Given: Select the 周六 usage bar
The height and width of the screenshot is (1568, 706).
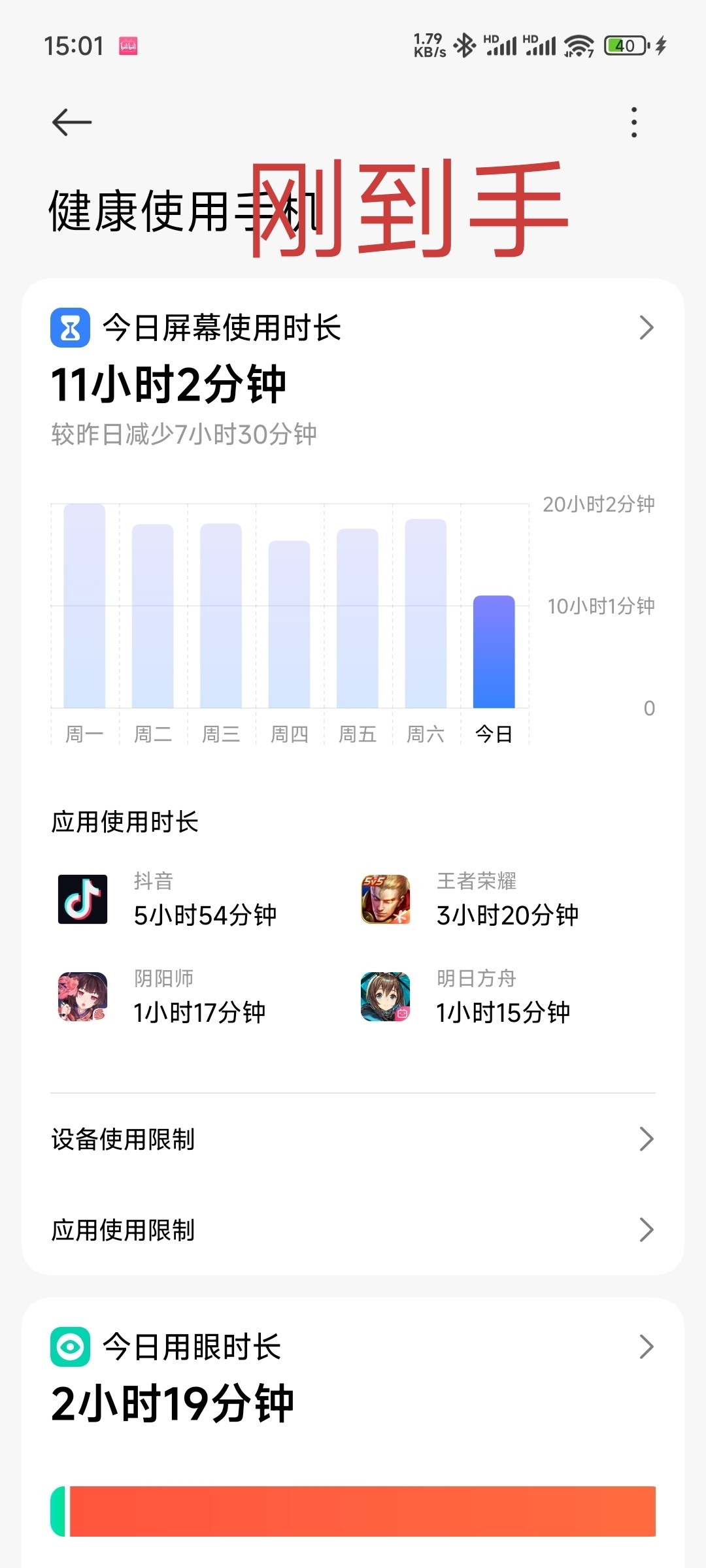Looking at the screenshot, I should [x=426, y=614].
